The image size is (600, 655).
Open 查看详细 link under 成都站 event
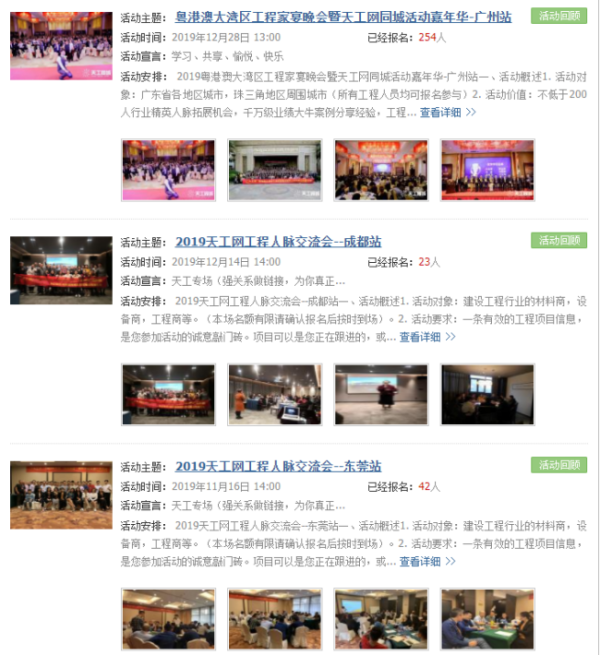[426, 337]
